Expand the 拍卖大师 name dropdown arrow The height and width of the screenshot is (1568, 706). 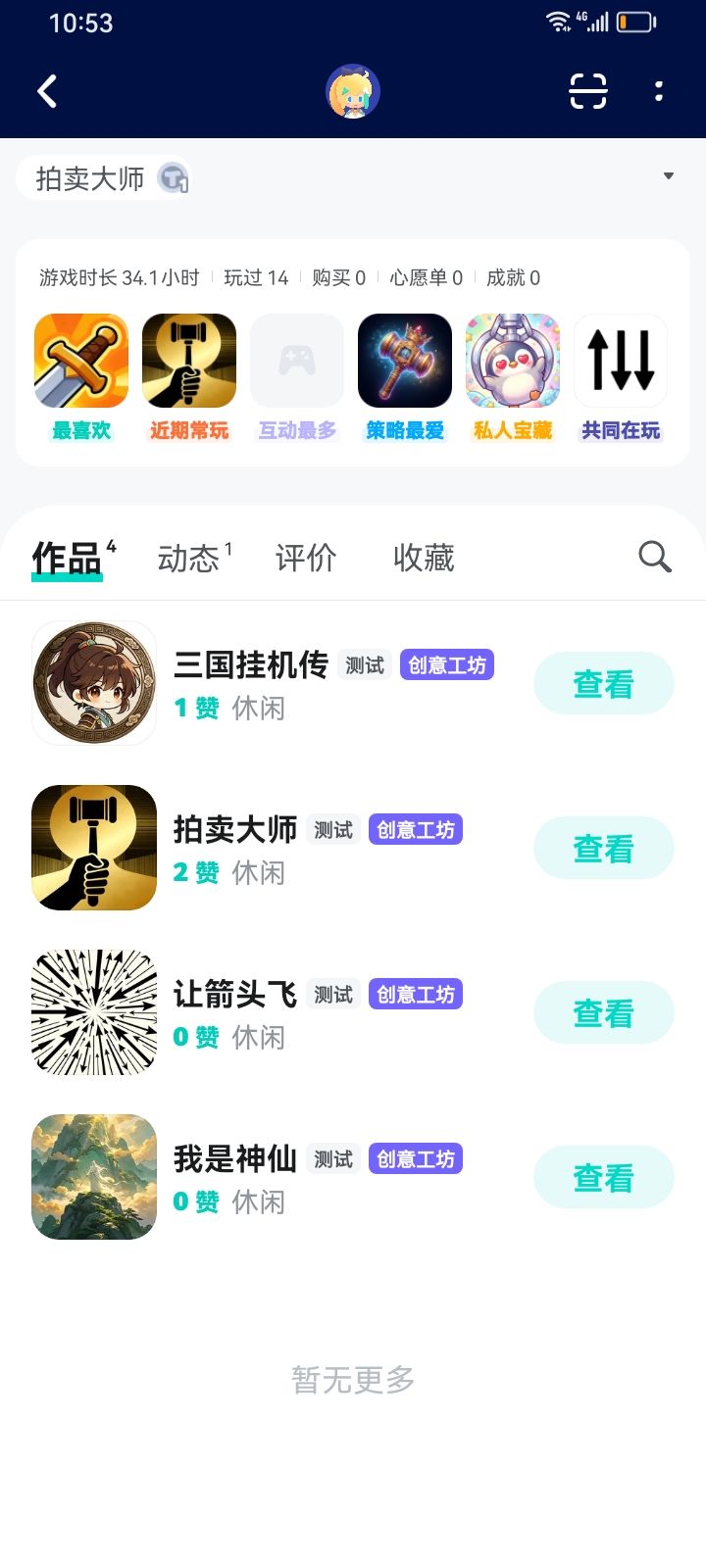coord(669,176)
